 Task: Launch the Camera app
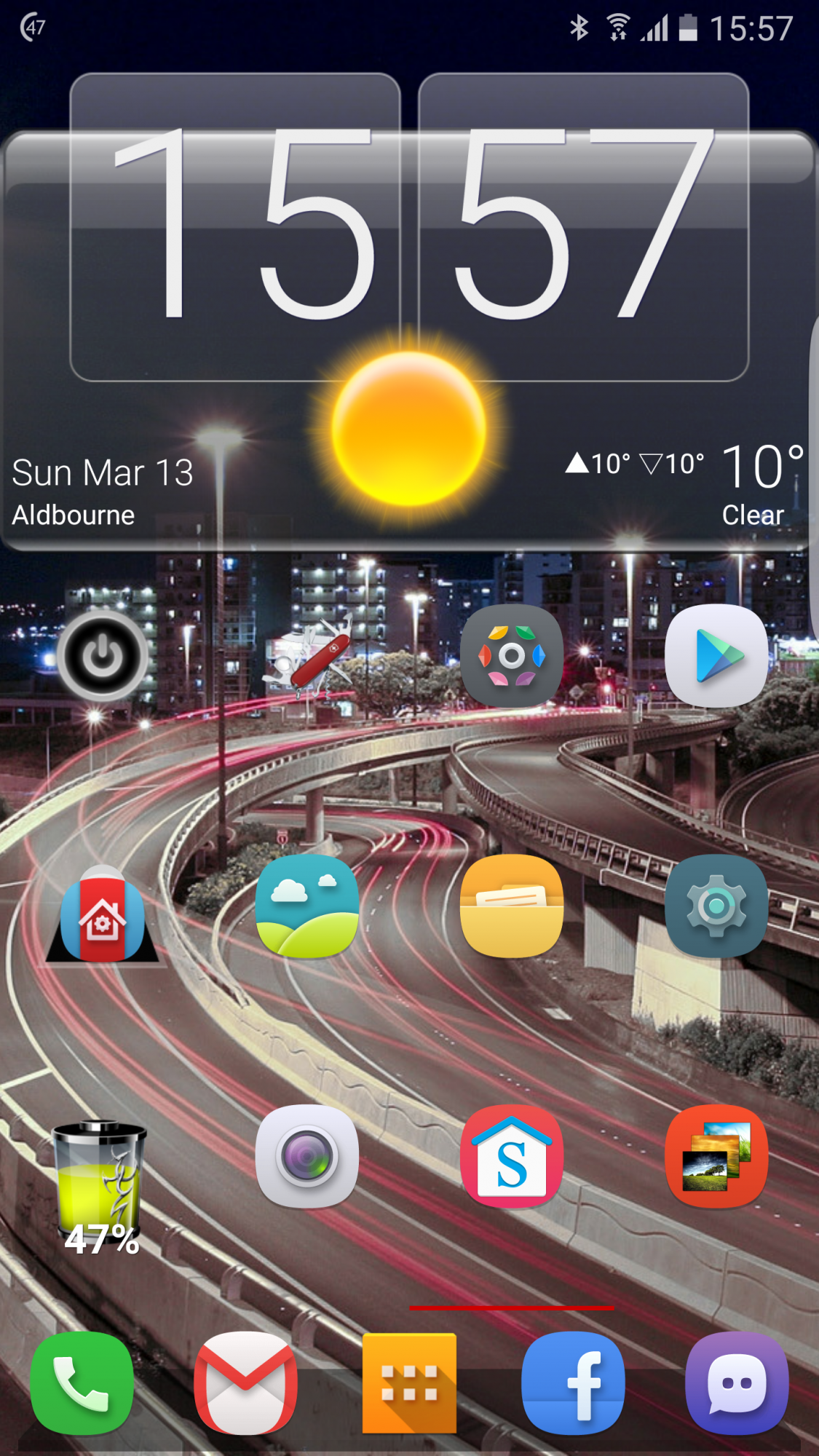[x=307, y=1157]
